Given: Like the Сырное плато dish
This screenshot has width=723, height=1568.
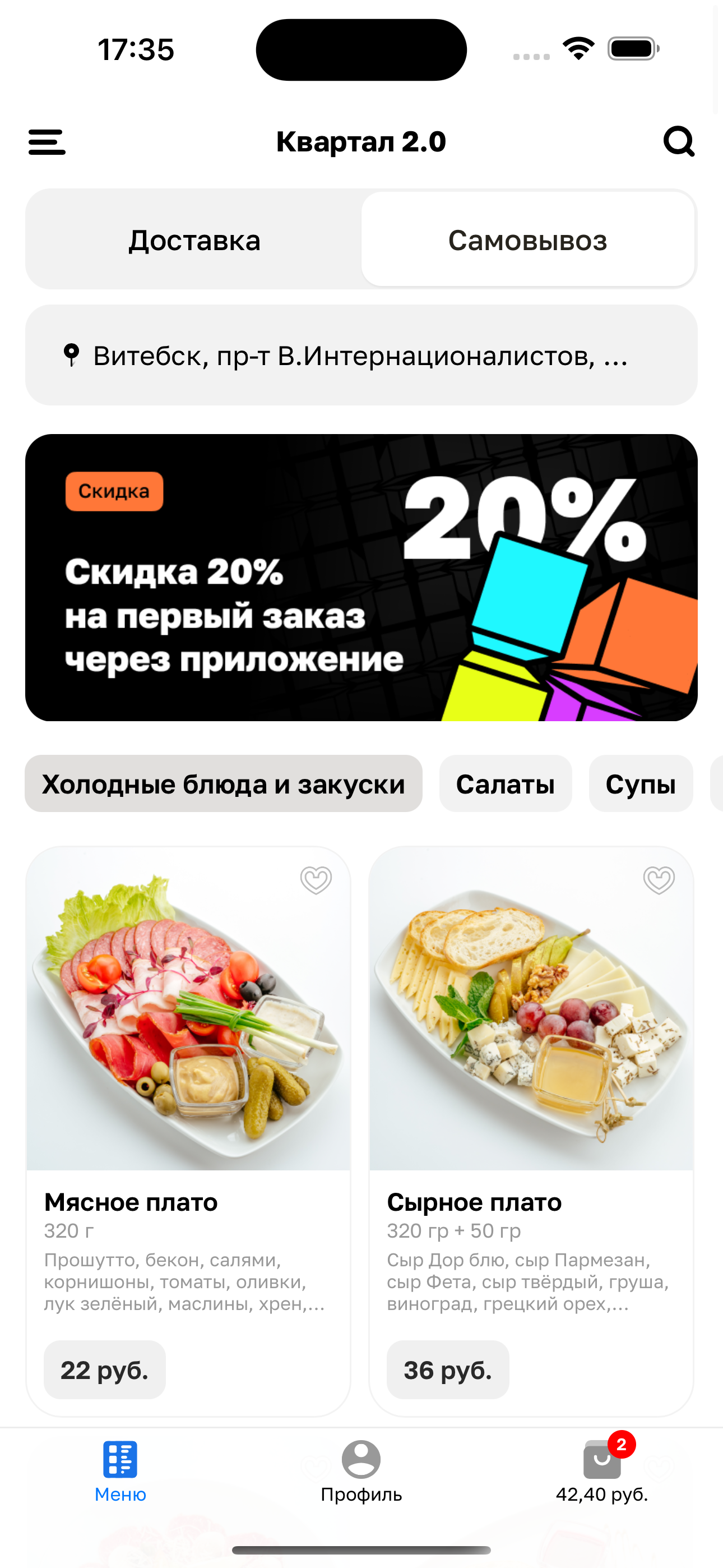Looking at the screenshot, I should pos(659,880).
